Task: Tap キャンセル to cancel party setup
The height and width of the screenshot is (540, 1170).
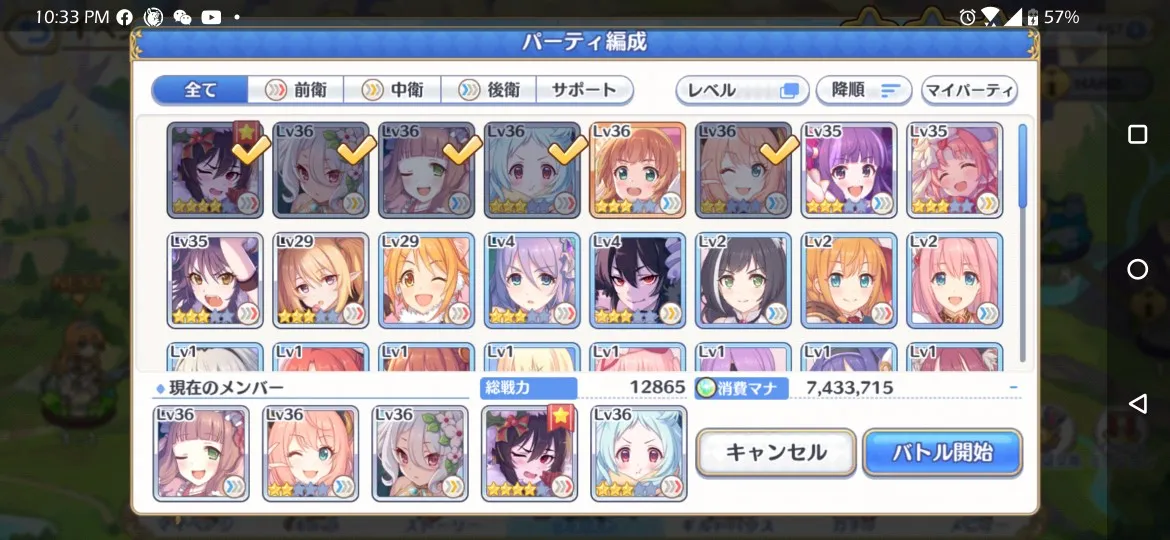Action: coord(776,452)
